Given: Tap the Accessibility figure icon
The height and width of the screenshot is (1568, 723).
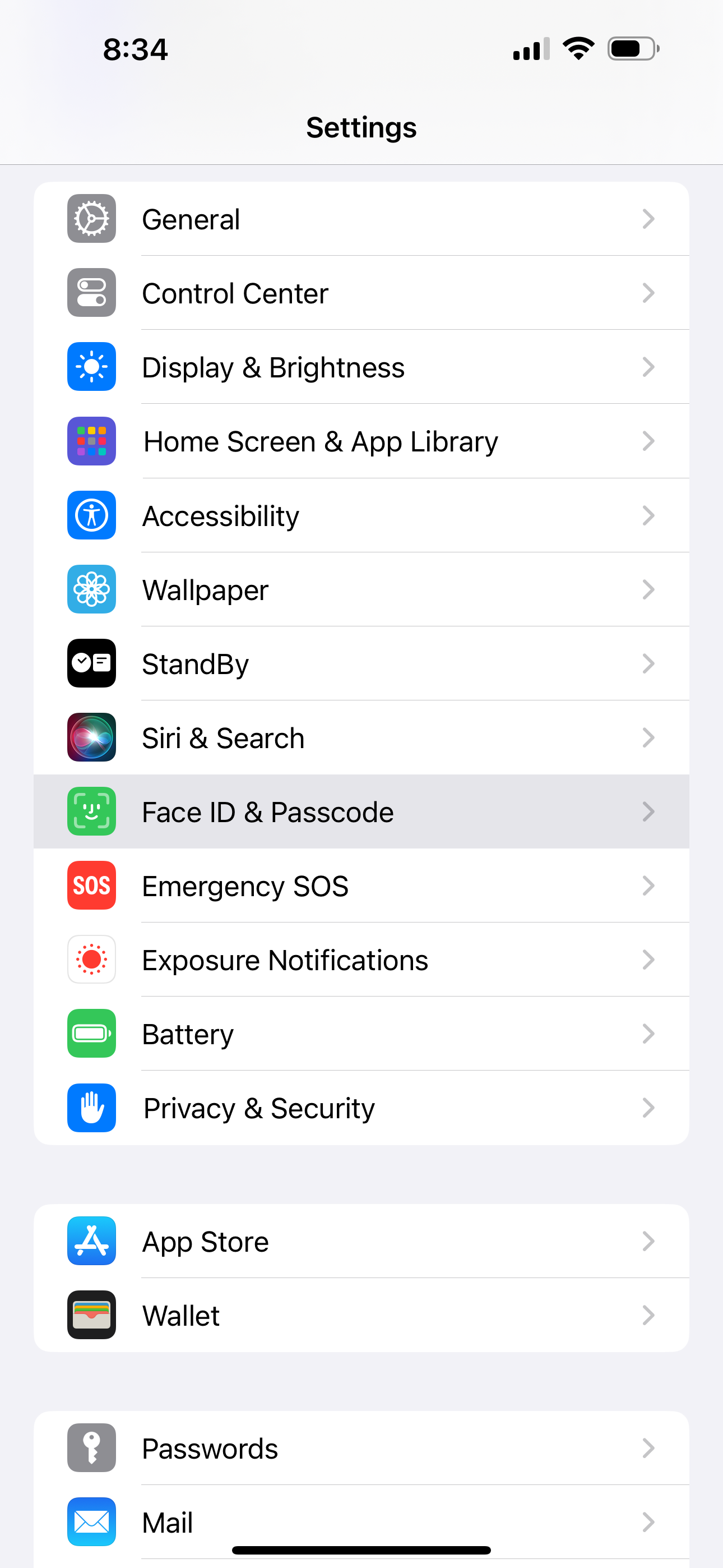Looking at the screenshot, I should tap(91, 515).
